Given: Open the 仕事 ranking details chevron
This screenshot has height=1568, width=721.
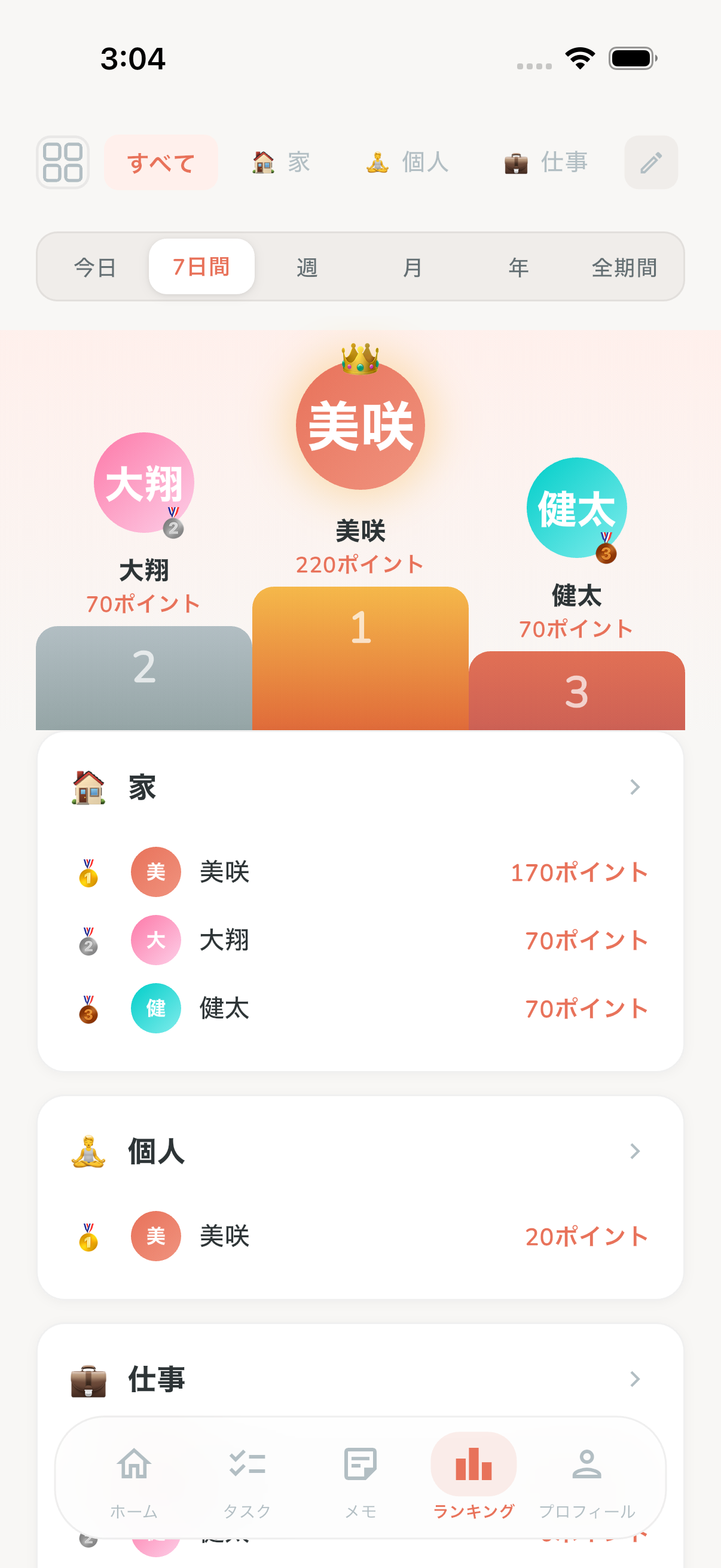Looking at the screenshot, I should point(634,1378).
